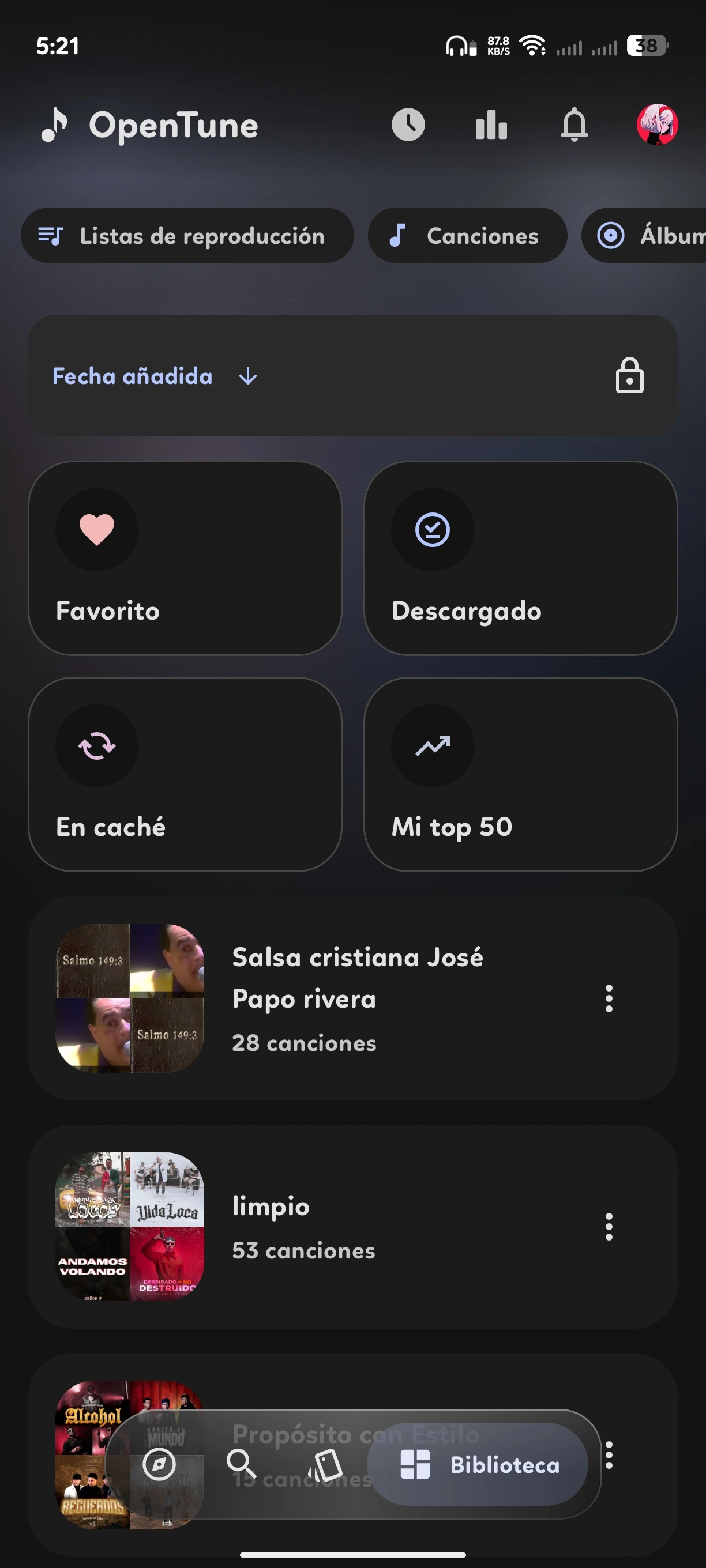This screenshot has width=706, height=1568.
Task: Switch to the search tab
Action: (242, 1464)
